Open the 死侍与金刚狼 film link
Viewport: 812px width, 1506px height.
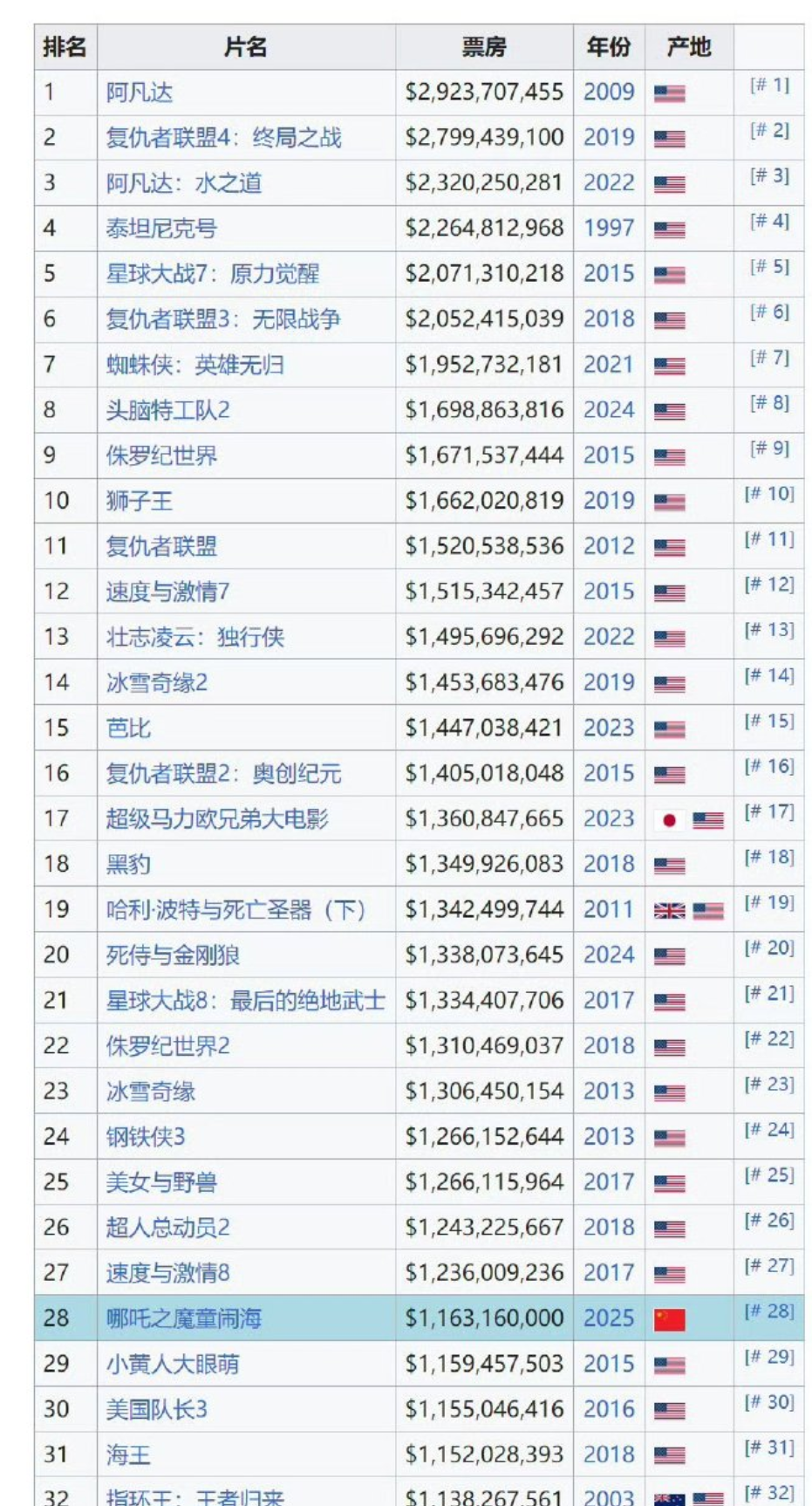click(173, 955)
